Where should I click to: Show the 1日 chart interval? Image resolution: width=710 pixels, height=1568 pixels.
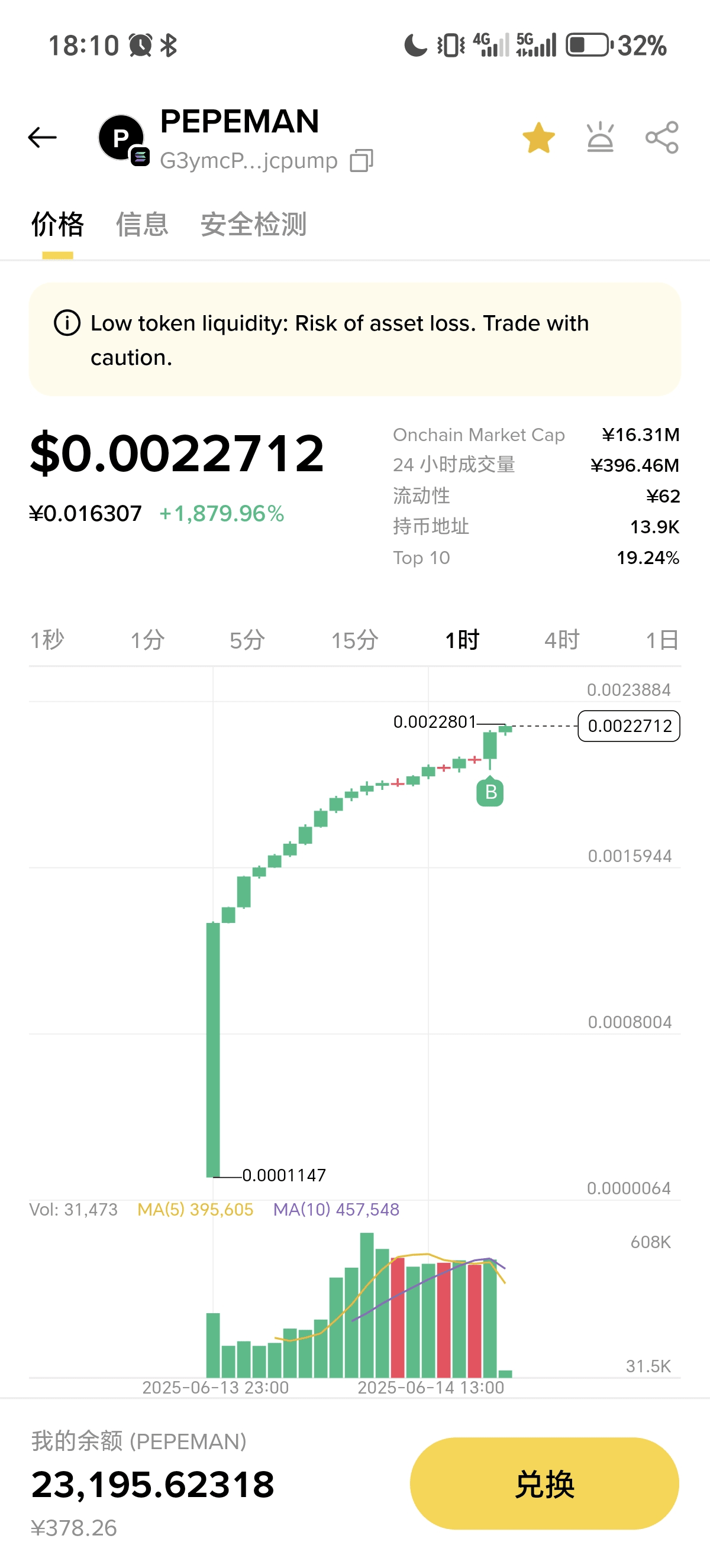pyautogui.click(x=662, y=640)
